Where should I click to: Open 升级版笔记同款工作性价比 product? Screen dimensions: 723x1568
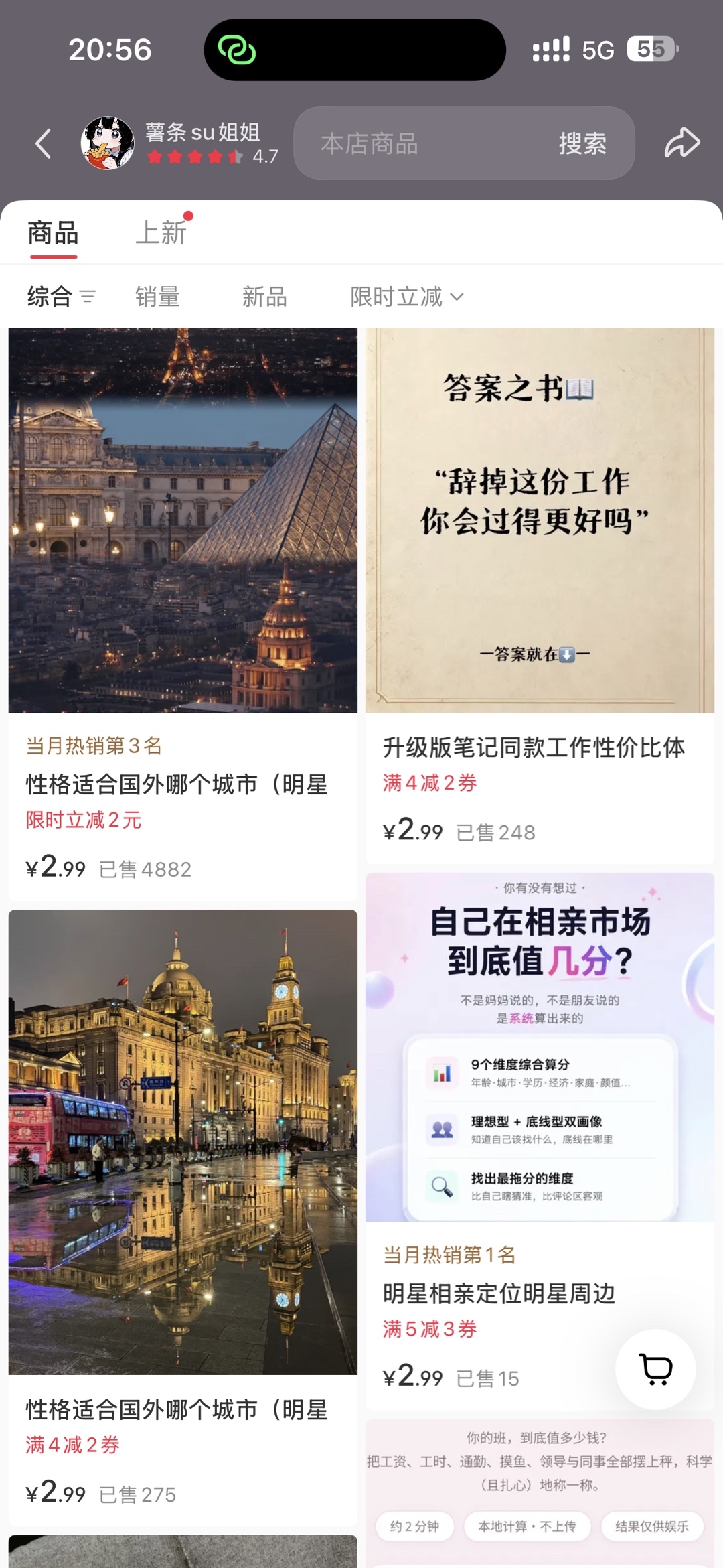tap(540, 595)
